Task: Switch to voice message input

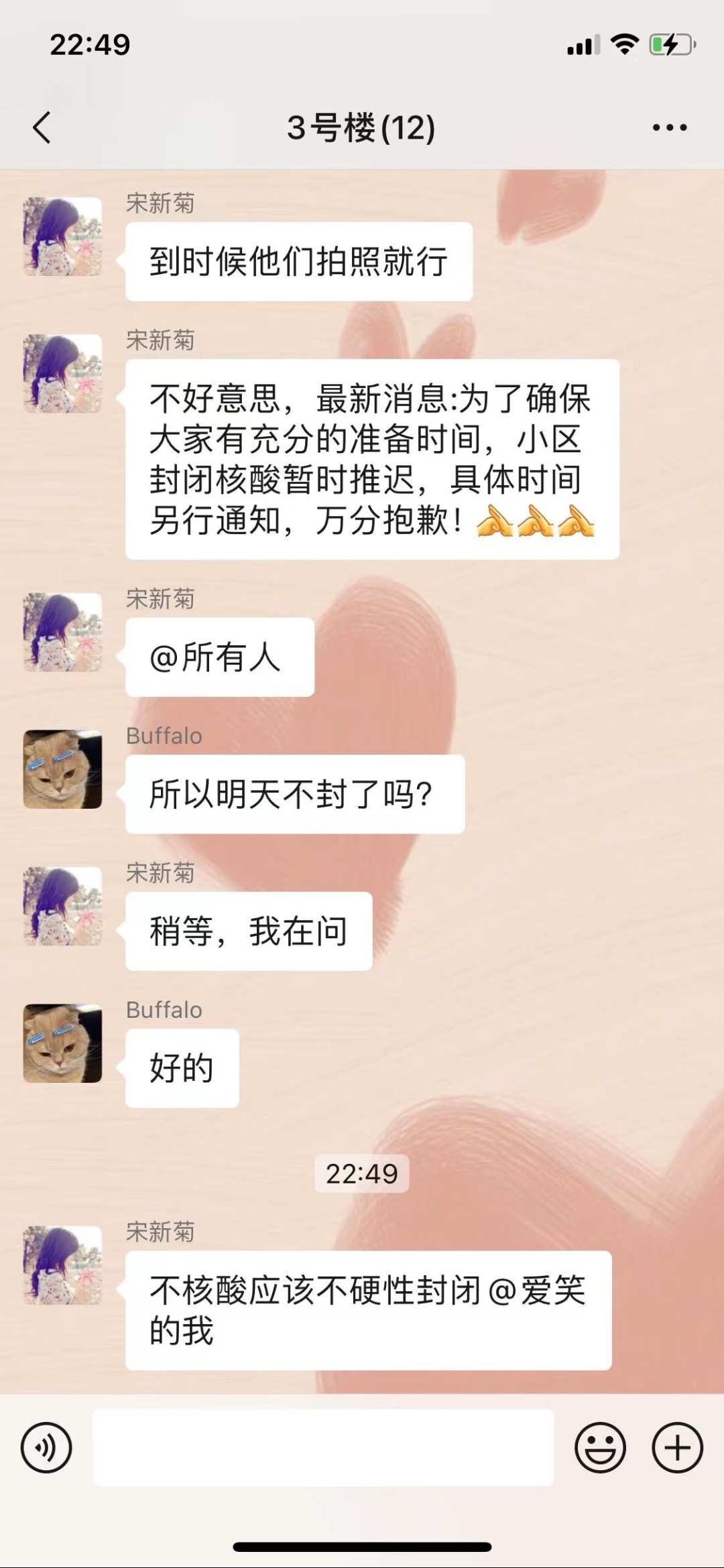Action: (46, 1447)
